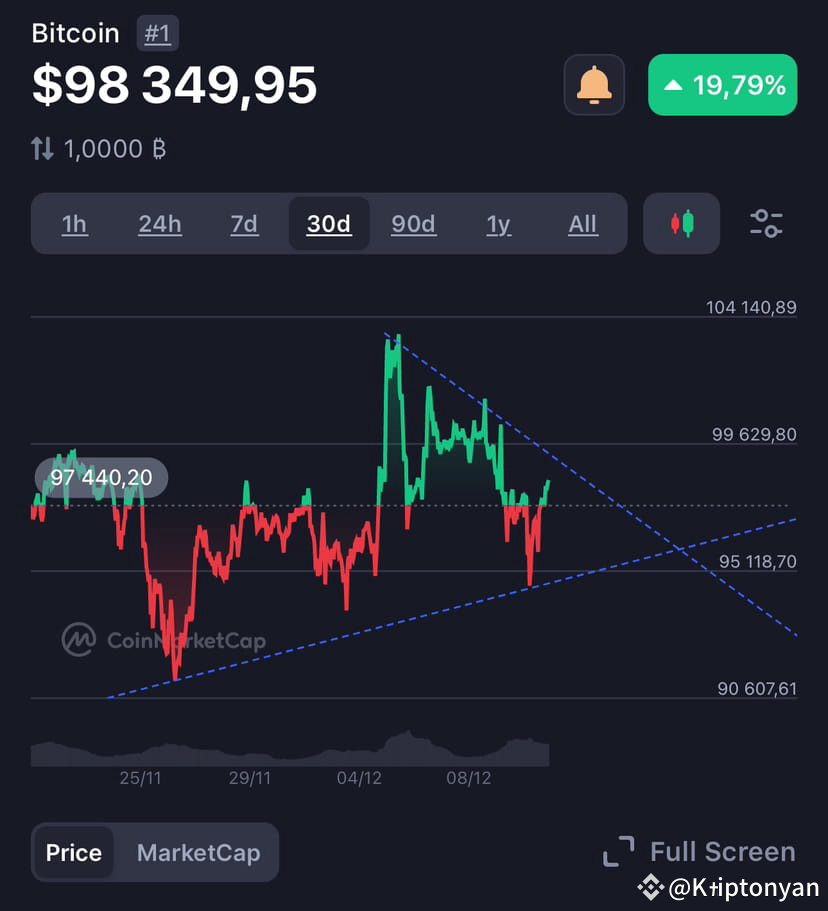Image resolution: width=828 pixels, height=911 pixels.
Task: Open the All time range view
Action: pyautogui.click(x=583, y=223)
